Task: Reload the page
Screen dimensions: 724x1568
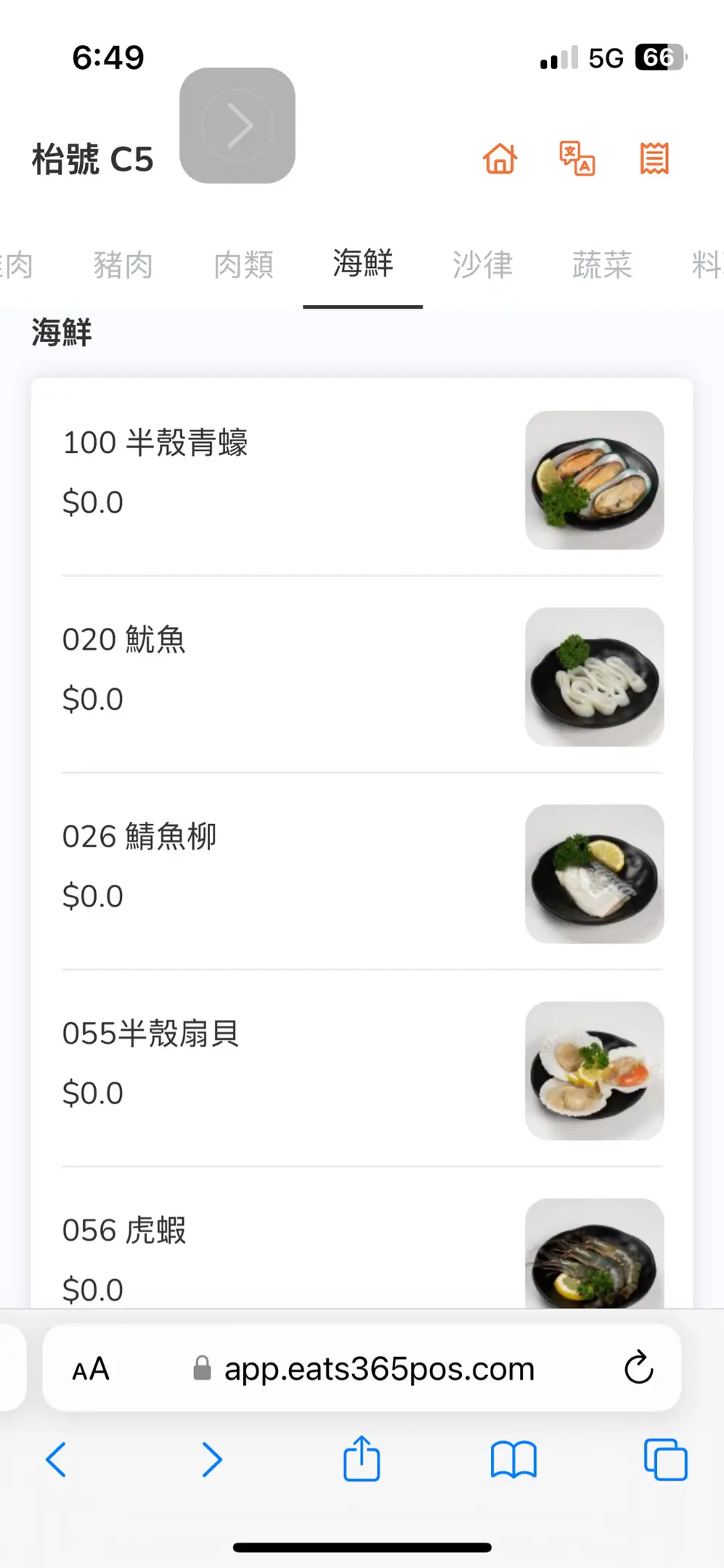Action: 638,1368
